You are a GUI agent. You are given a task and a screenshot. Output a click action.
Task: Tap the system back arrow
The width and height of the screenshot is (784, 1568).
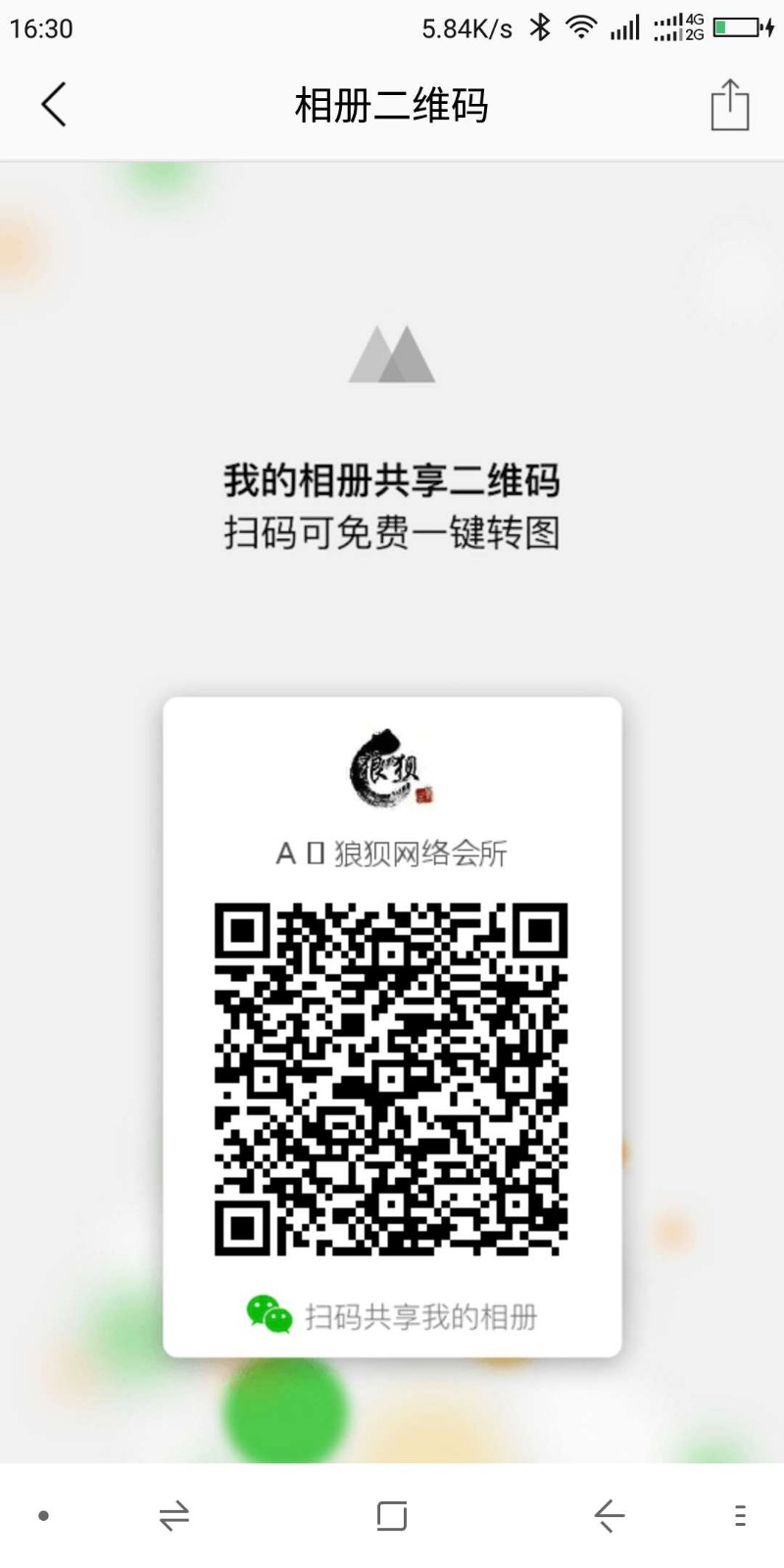[x=610, y=1516]
